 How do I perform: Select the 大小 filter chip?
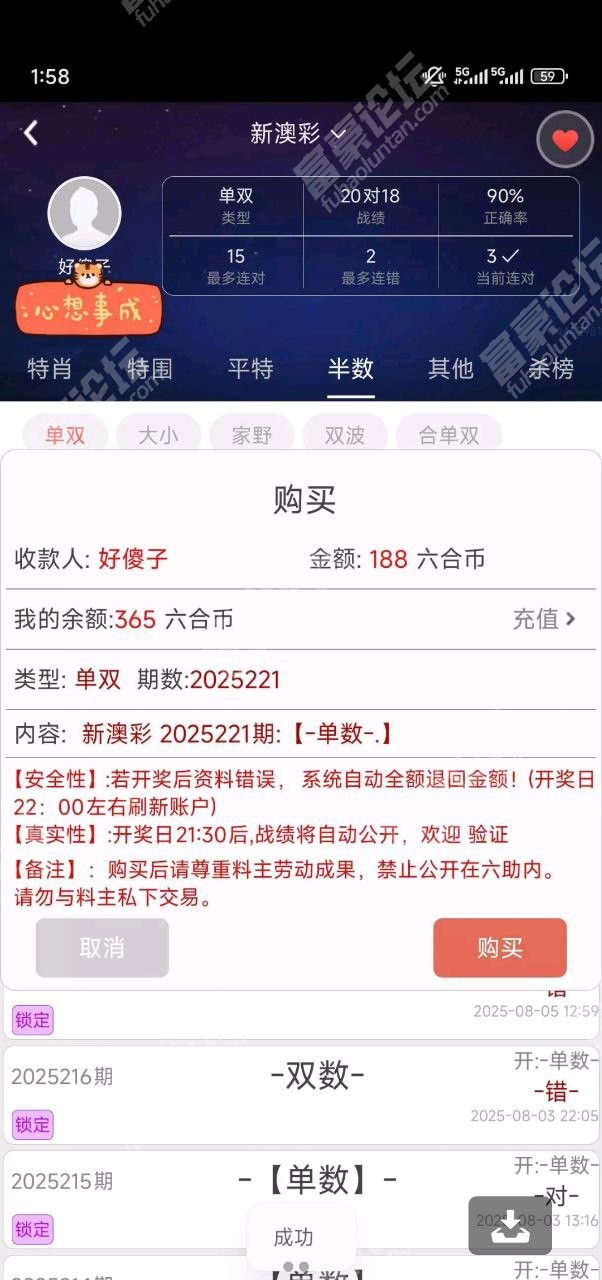158,435
